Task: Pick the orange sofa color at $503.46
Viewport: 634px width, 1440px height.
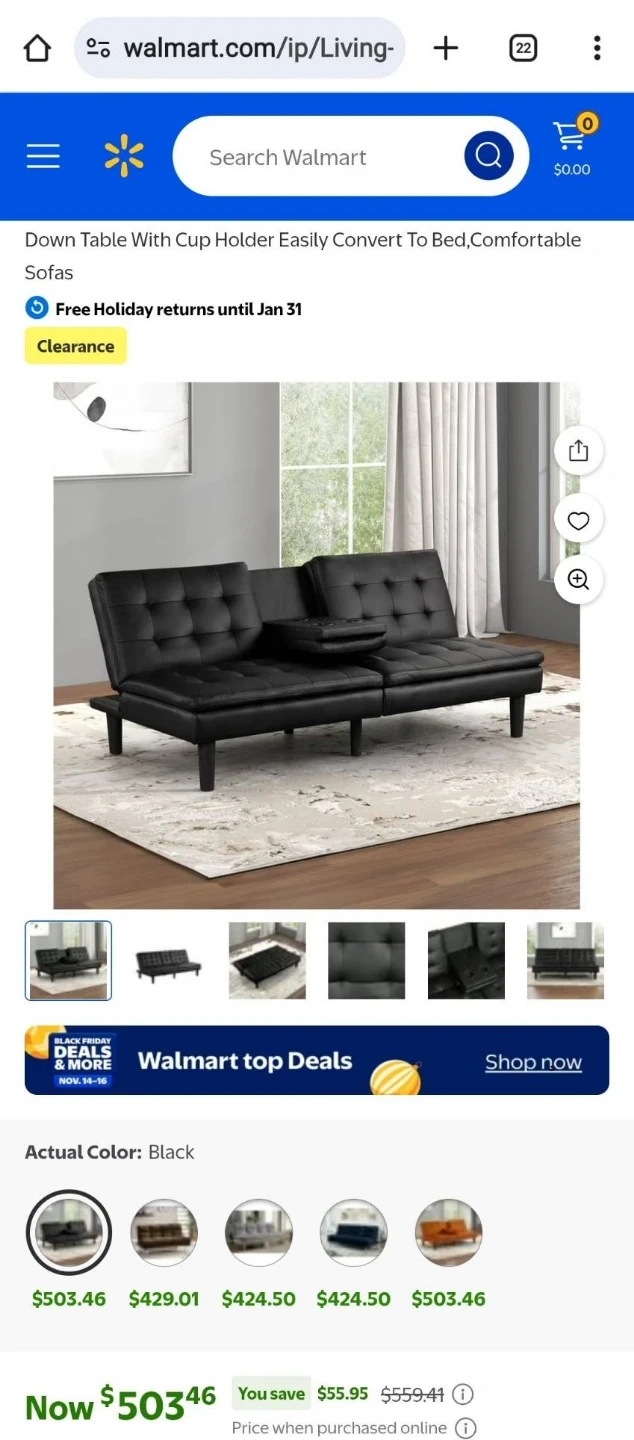Action: [448, 1234]
